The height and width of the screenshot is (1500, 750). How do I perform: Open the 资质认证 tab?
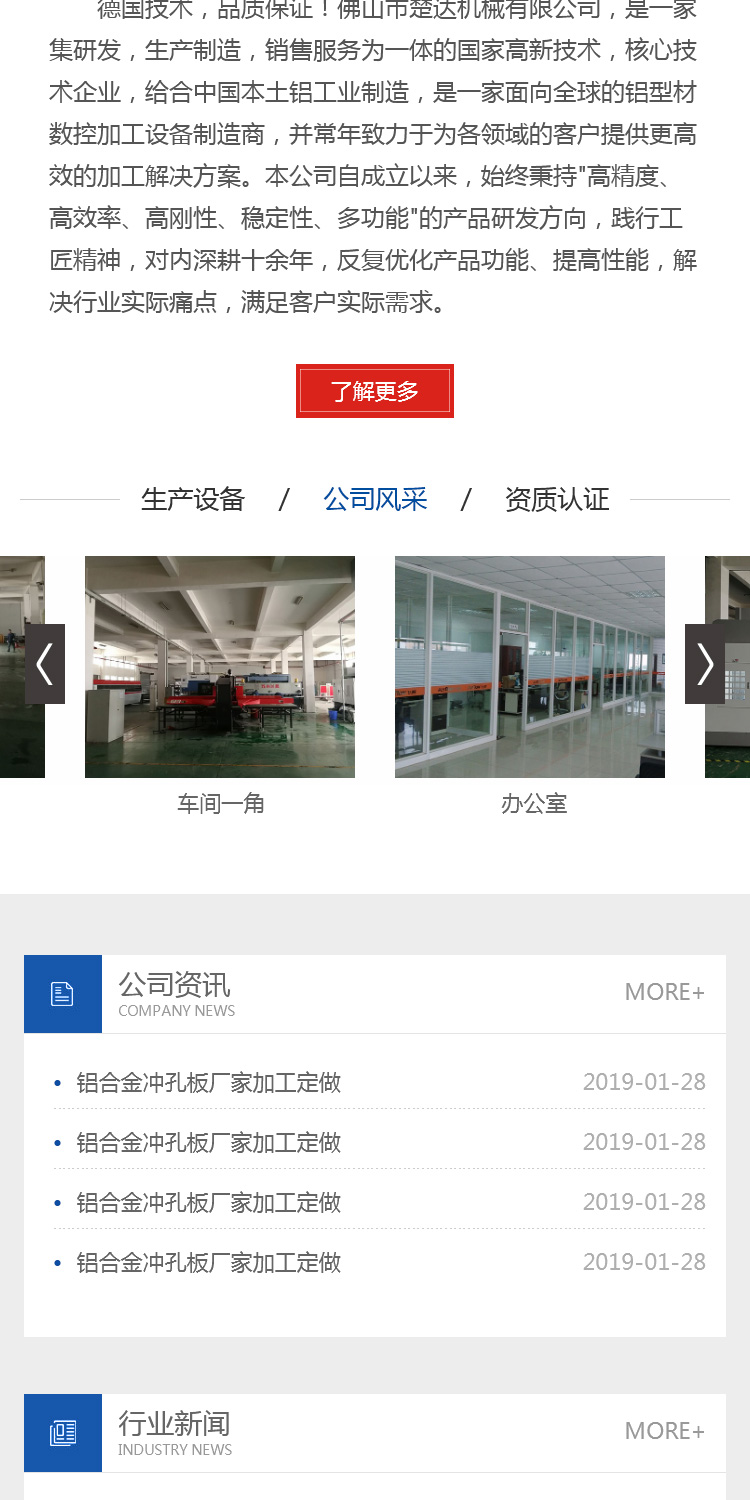(557, 499)
